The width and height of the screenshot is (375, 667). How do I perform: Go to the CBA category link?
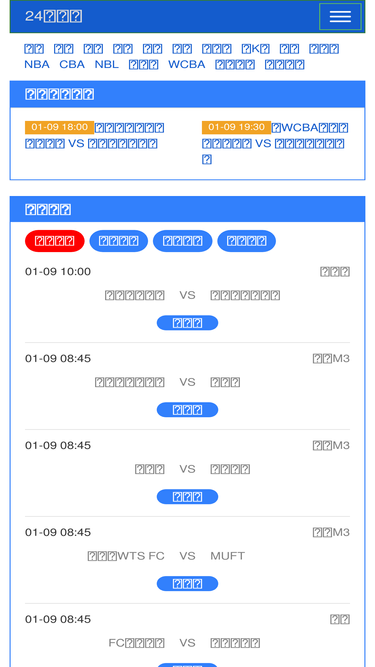point(72,65)
